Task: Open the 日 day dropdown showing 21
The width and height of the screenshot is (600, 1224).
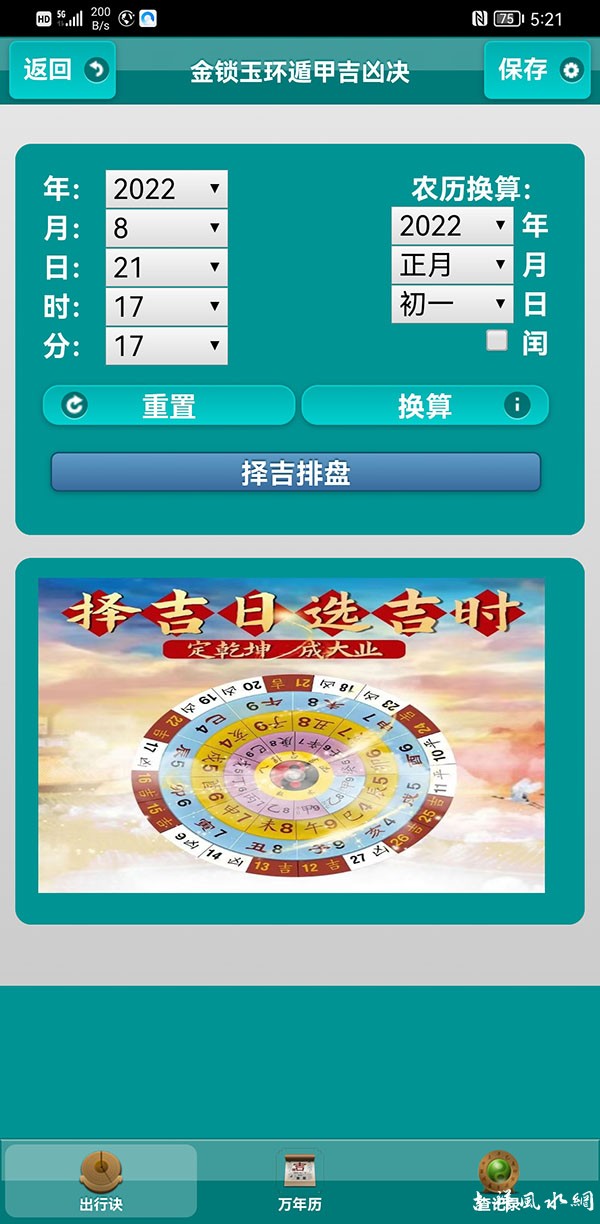Action: pos(166,267)
